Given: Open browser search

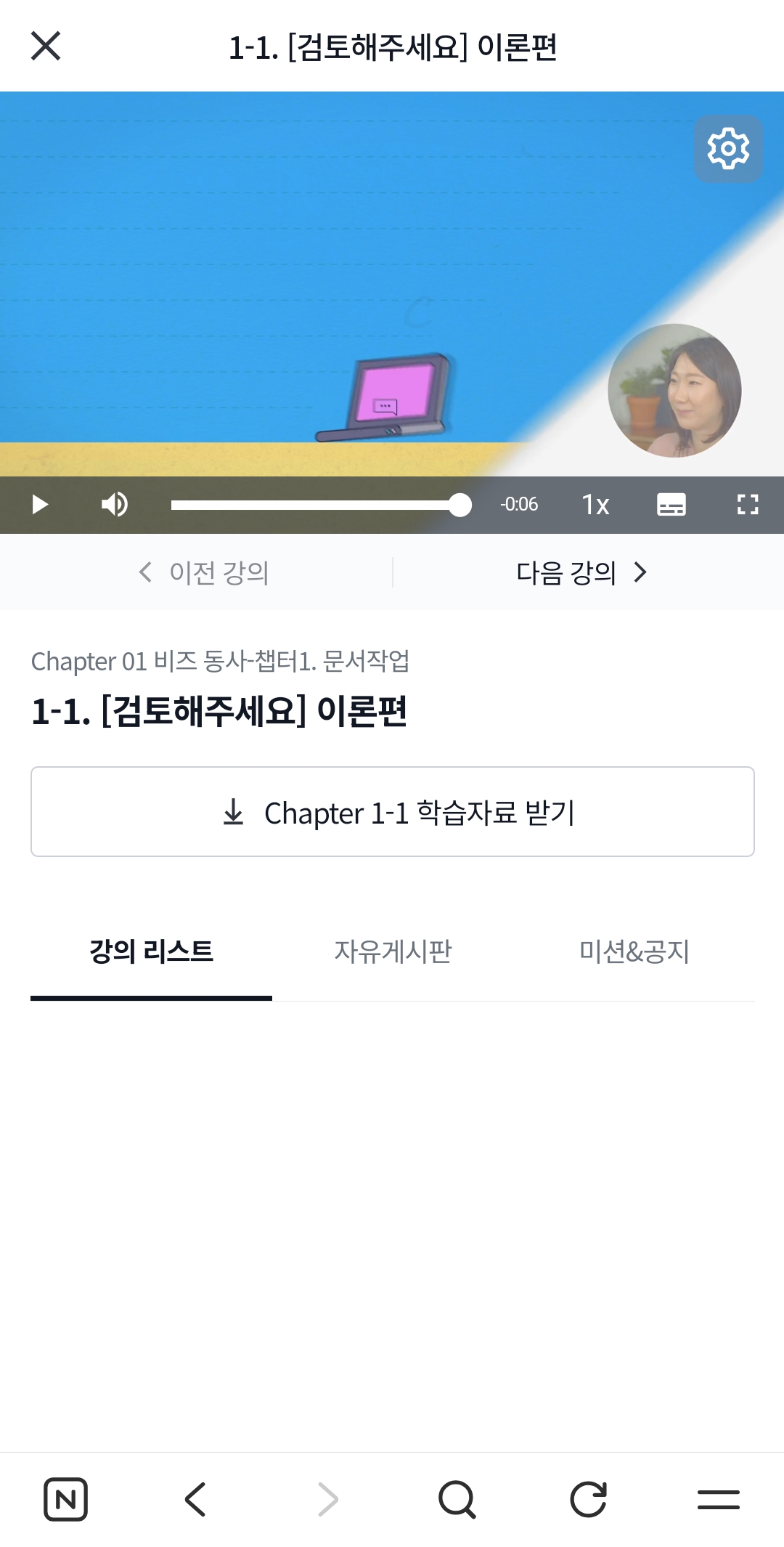Looking at the screenshot, I should tap(457, 1499).
